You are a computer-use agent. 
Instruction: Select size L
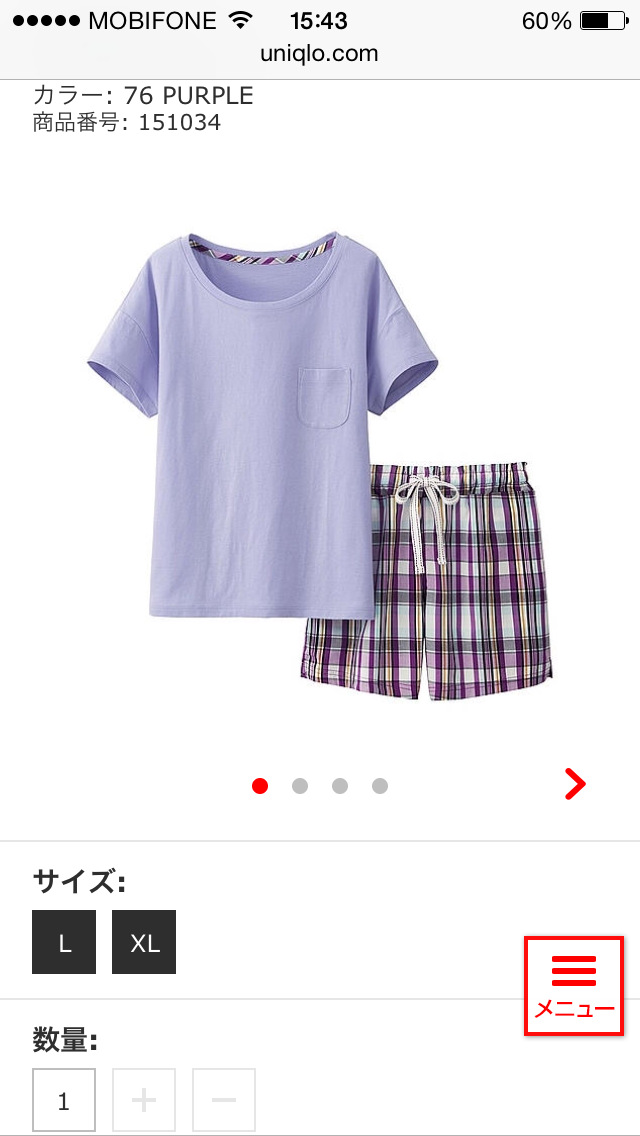coord(64,942)
